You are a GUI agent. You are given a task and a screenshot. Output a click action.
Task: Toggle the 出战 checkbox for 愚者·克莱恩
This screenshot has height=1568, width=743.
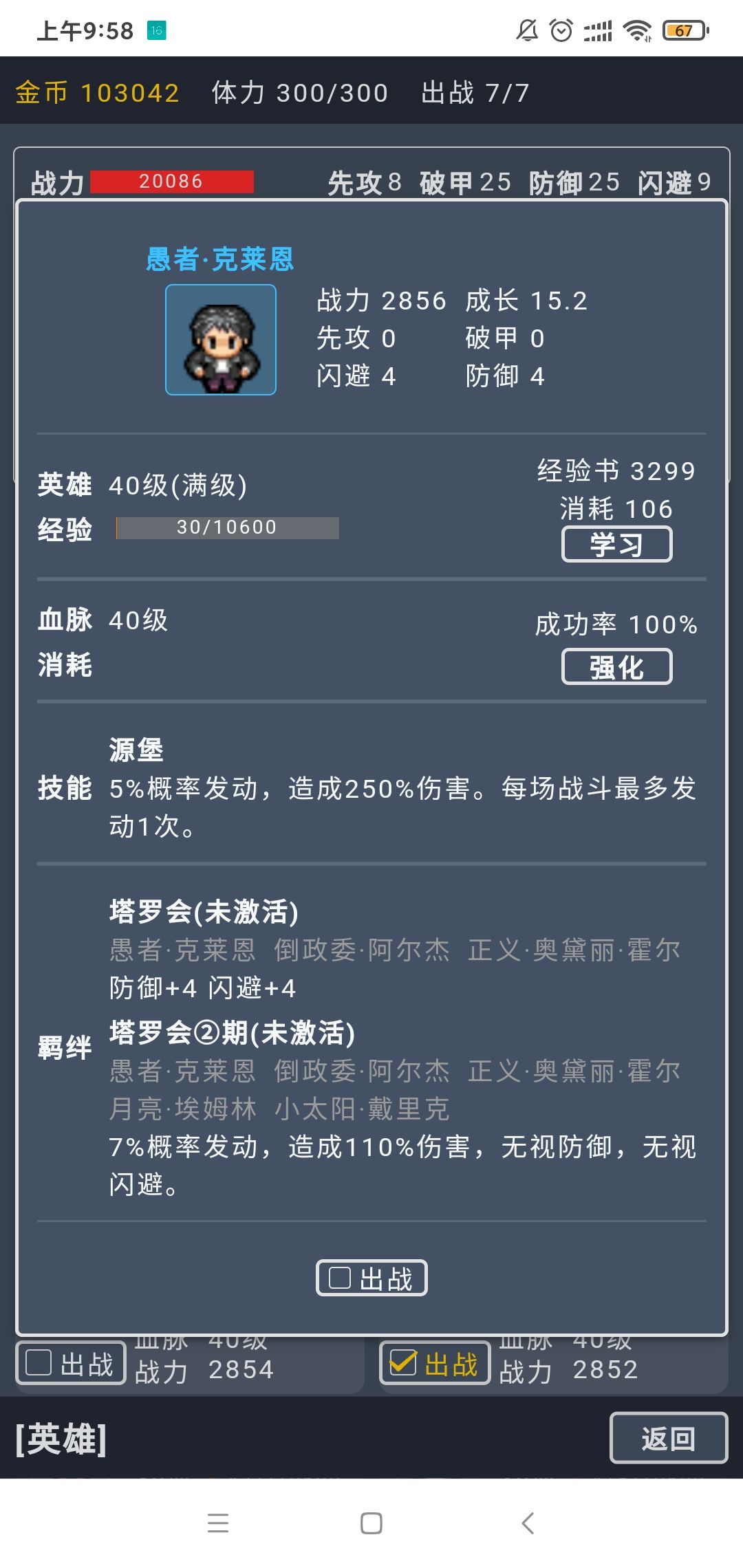tap(371, 1278)
